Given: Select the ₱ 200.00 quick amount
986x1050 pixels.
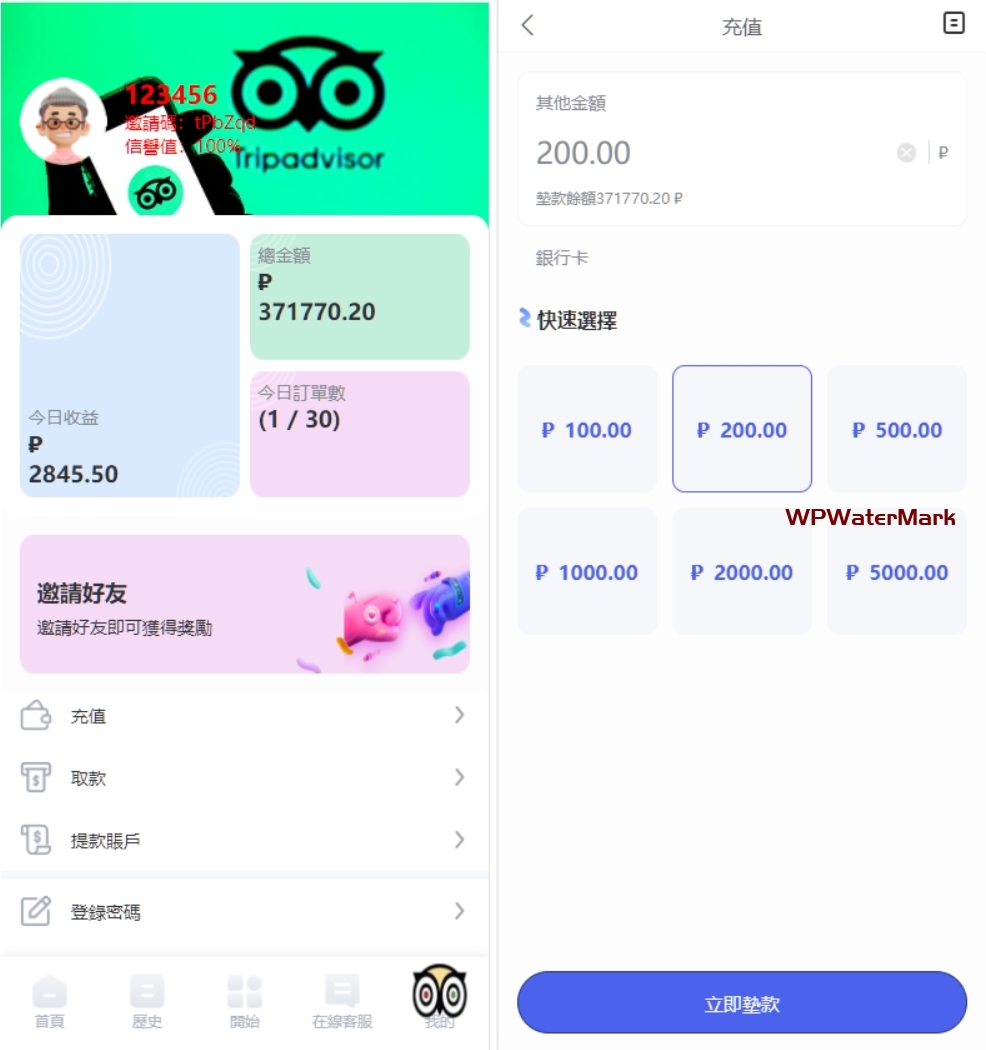Looking at the screenshot, I should tap(742, 430).
